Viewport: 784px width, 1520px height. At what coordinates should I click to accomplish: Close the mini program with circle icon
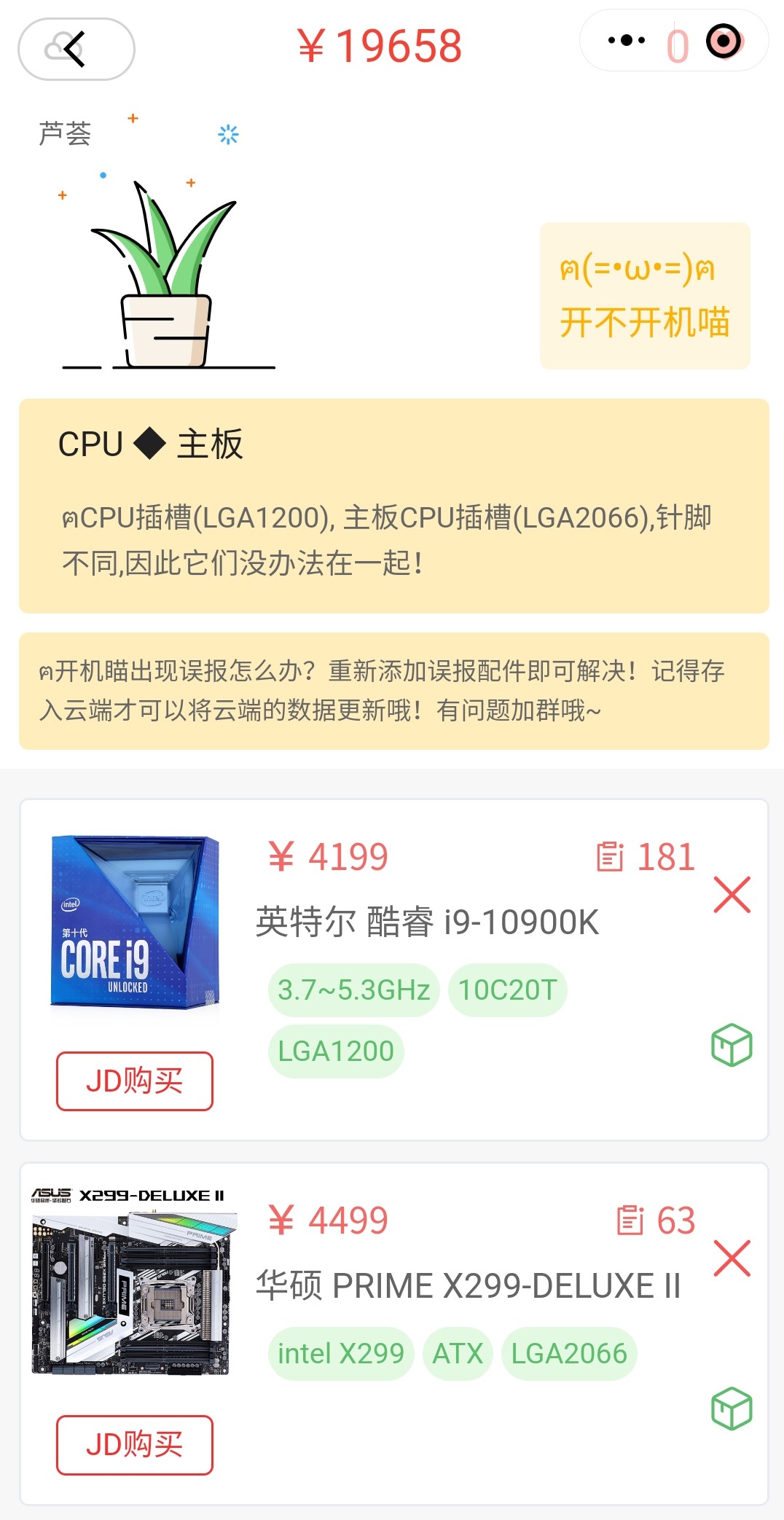click(x=724, y=41)
